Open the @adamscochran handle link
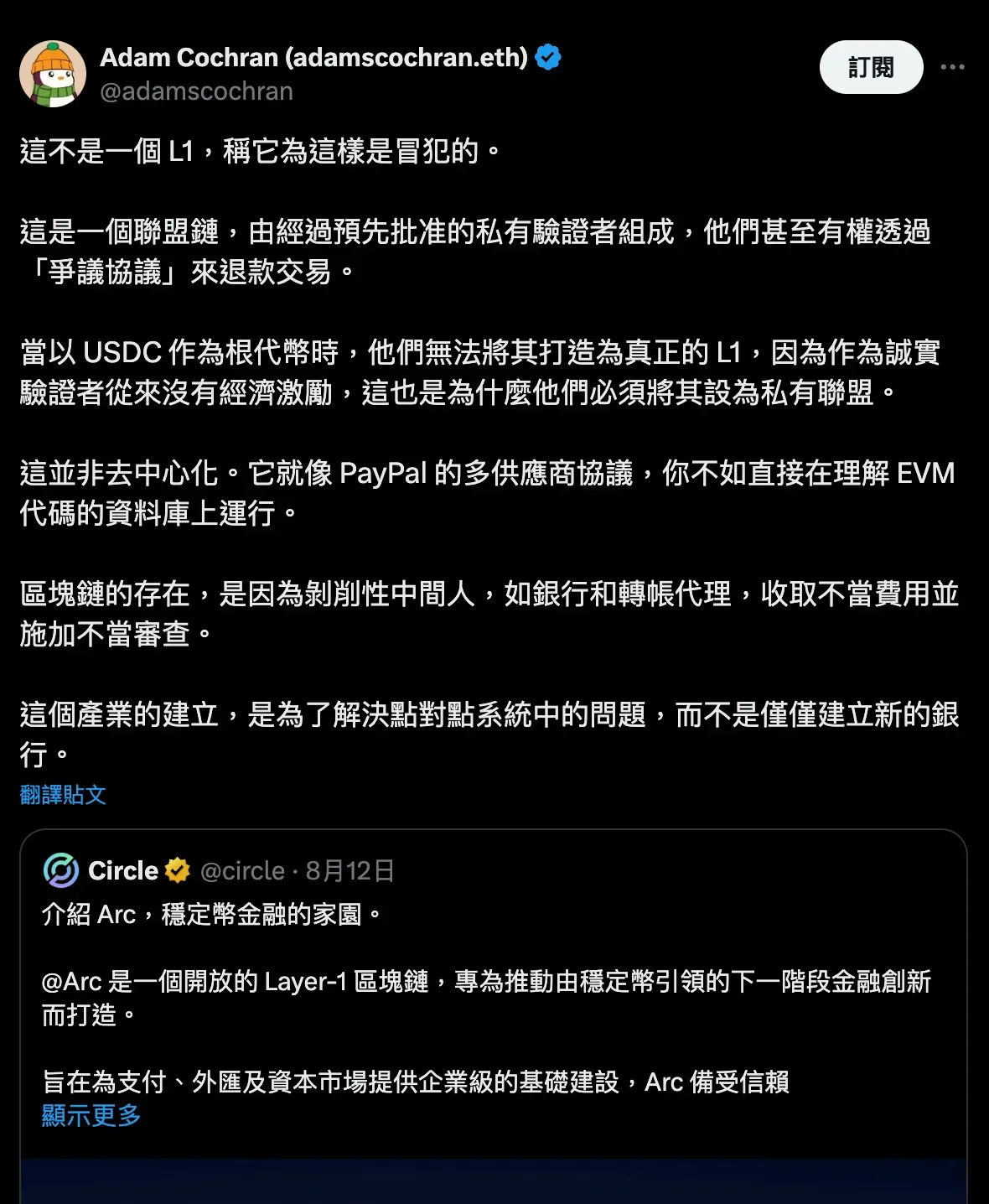This screenshot has height=1204, width=989. pos(196,91)
